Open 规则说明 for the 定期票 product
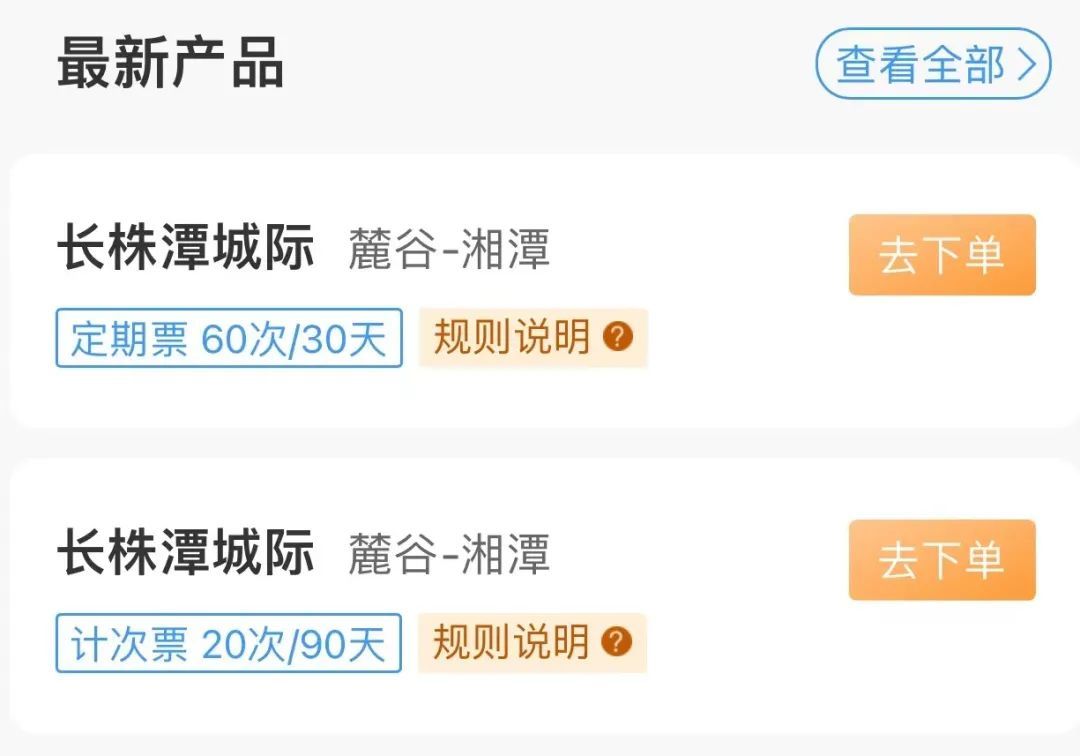 [532, 338]
